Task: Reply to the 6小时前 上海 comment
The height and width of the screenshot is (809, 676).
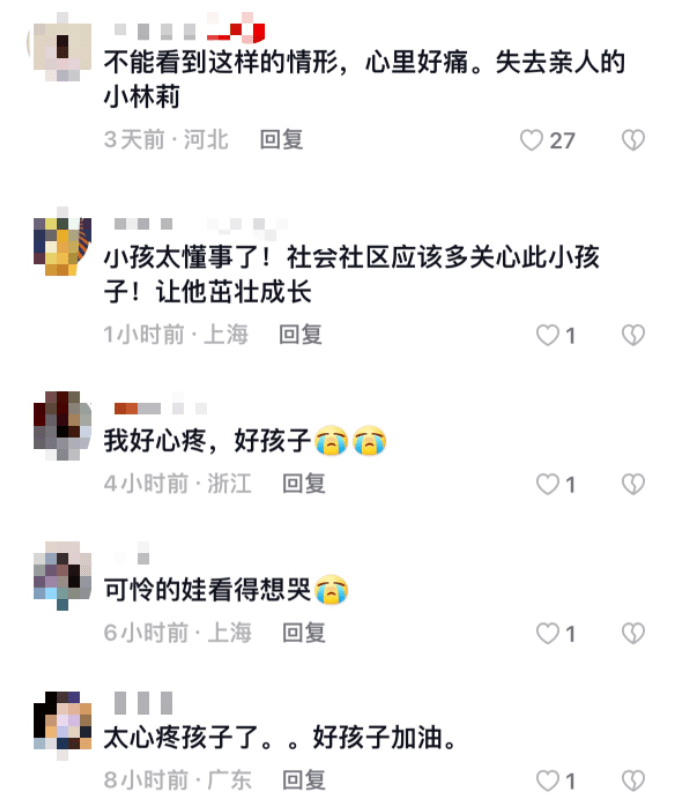Action: 304,633
